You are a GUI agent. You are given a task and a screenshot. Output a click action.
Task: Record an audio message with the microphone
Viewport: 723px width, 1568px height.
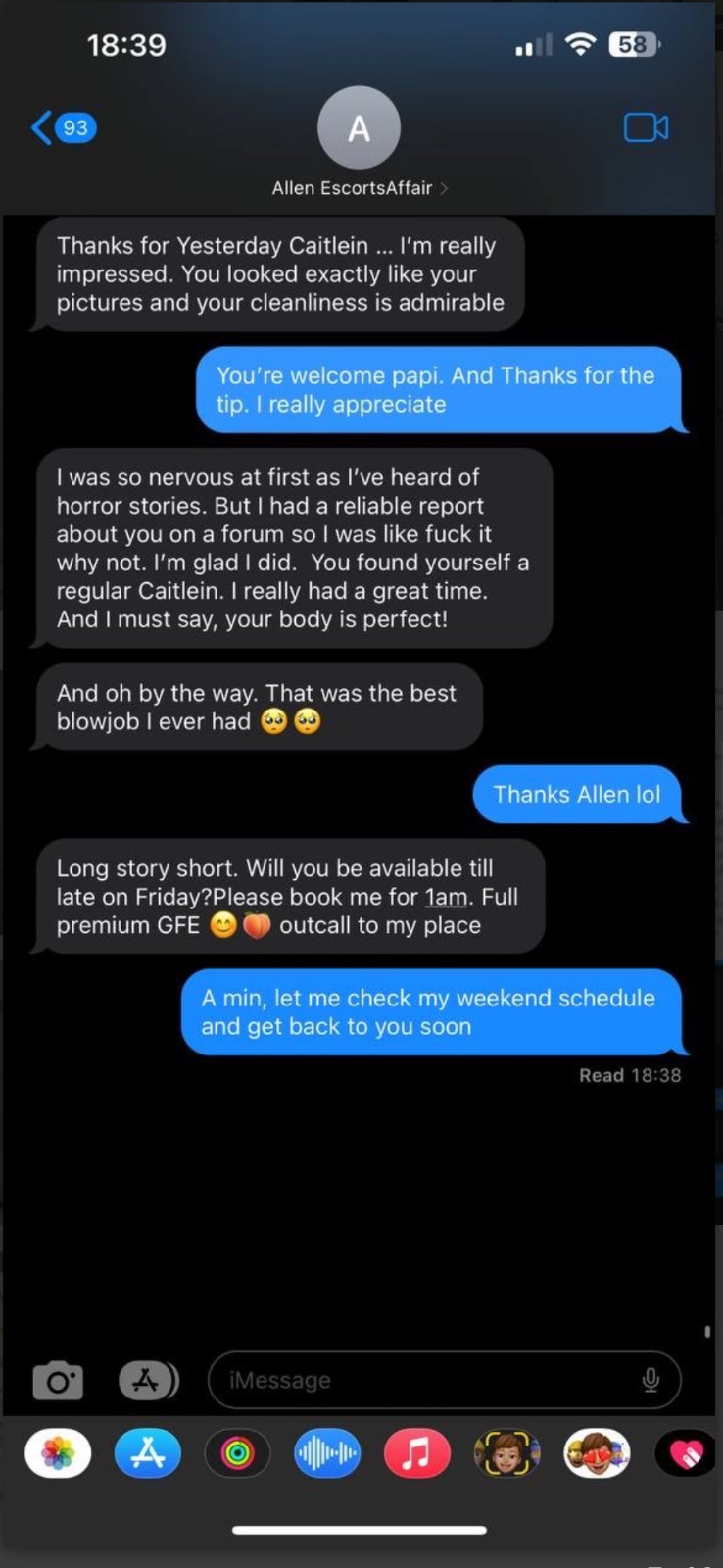(651, 1380)
